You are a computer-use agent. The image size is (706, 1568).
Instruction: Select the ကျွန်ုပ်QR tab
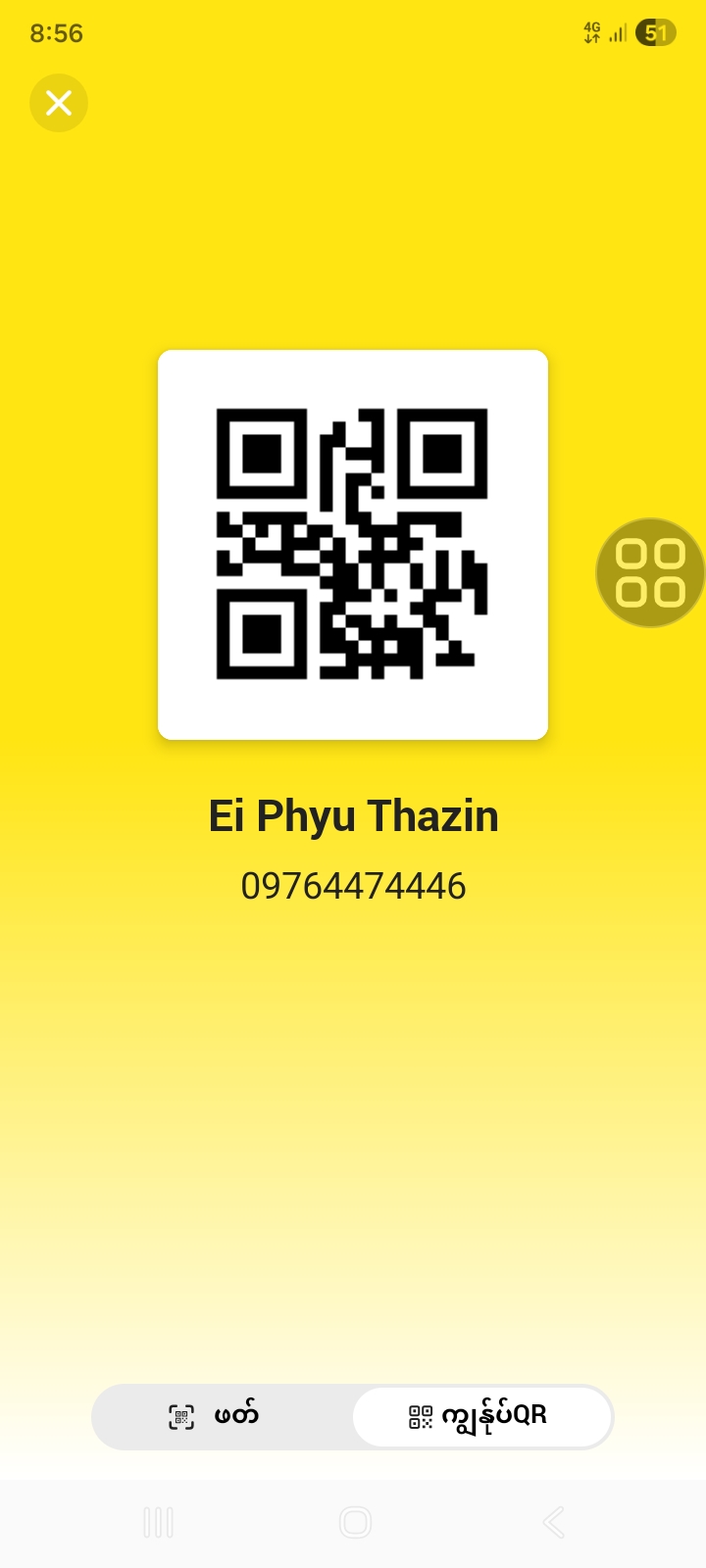tap(480, 1417)
